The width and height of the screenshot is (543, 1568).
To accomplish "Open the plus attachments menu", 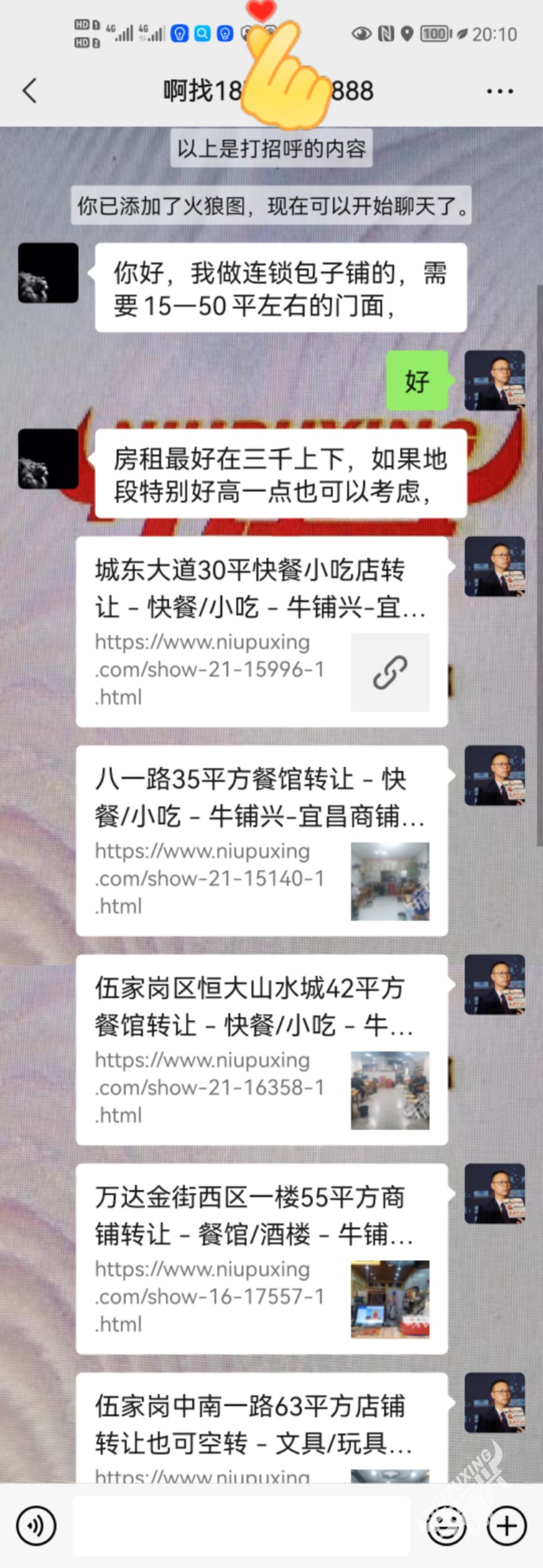I will click(506, 1525).
